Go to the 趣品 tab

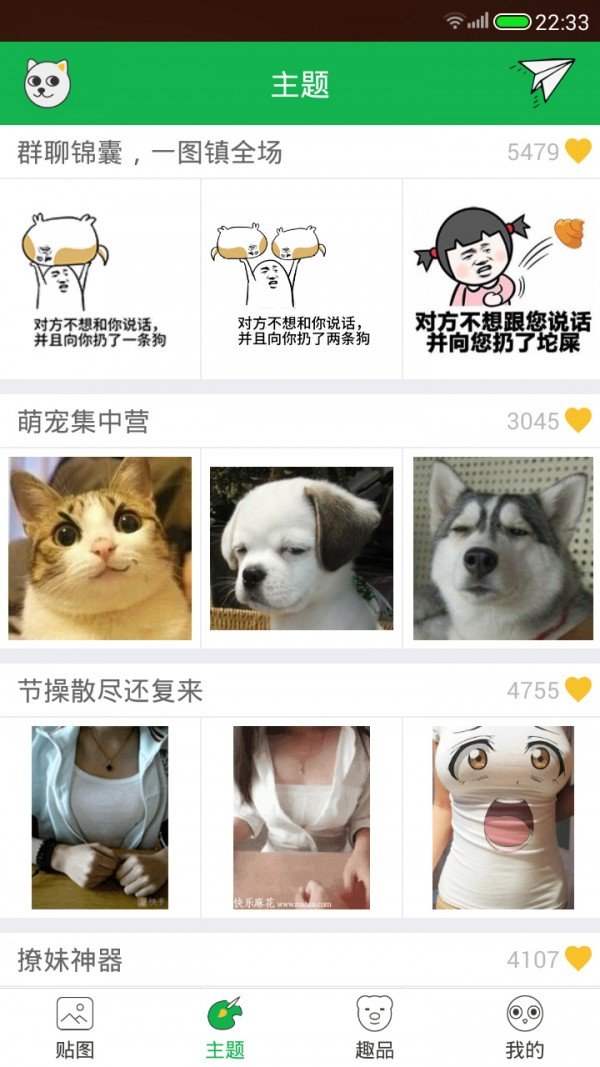375,1028
